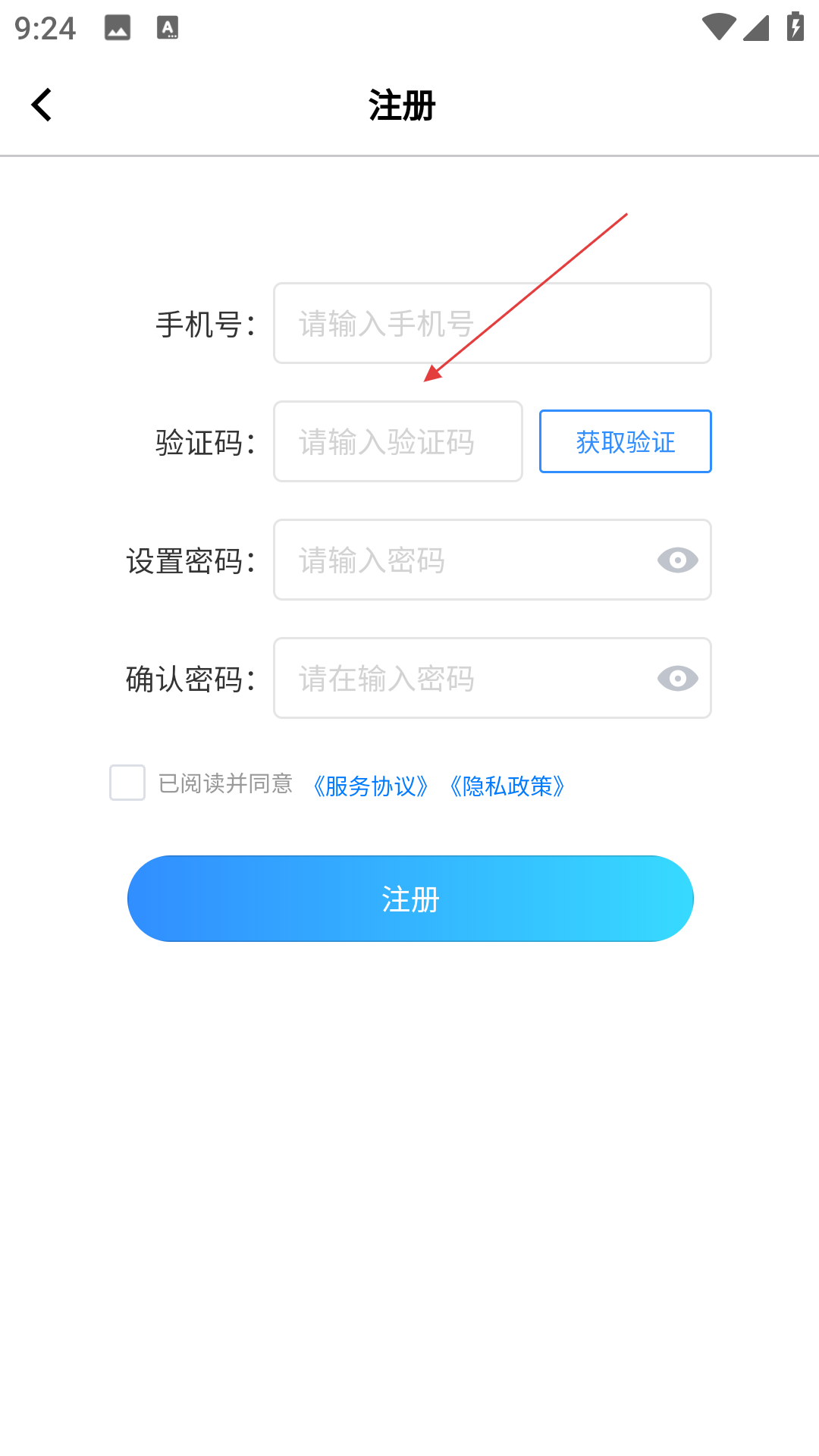Submit with the blue 注册 button
The image size is (819, 1456).
tap(410, 899)
